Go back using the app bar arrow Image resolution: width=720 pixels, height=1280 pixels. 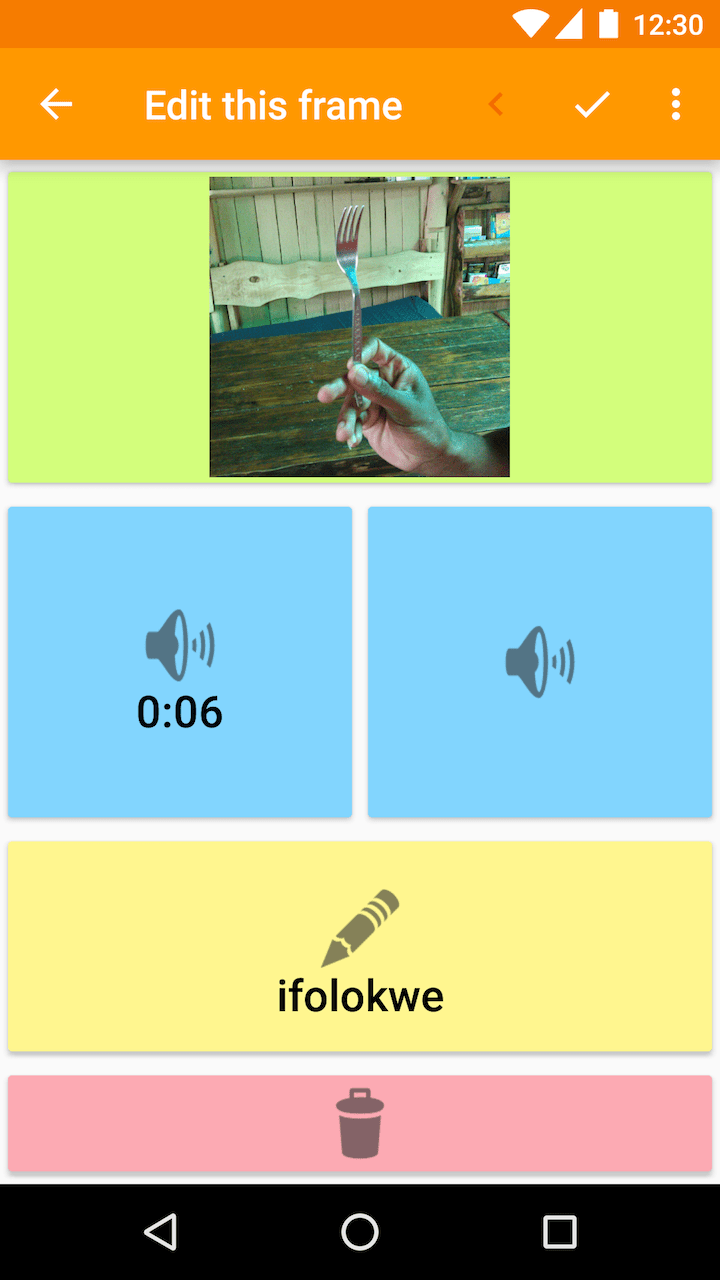pyautogui.click(x=56, y=104)
